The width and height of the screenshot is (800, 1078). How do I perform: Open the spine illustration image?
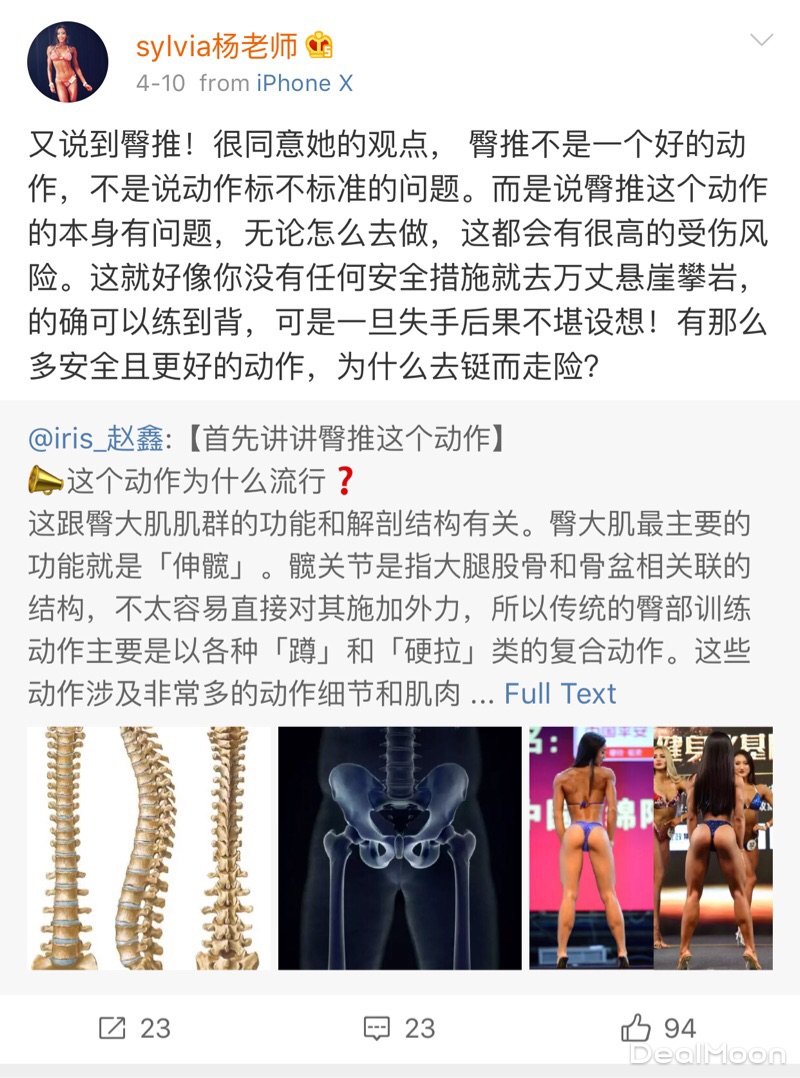pyautogui.click(x=147, y=848)
